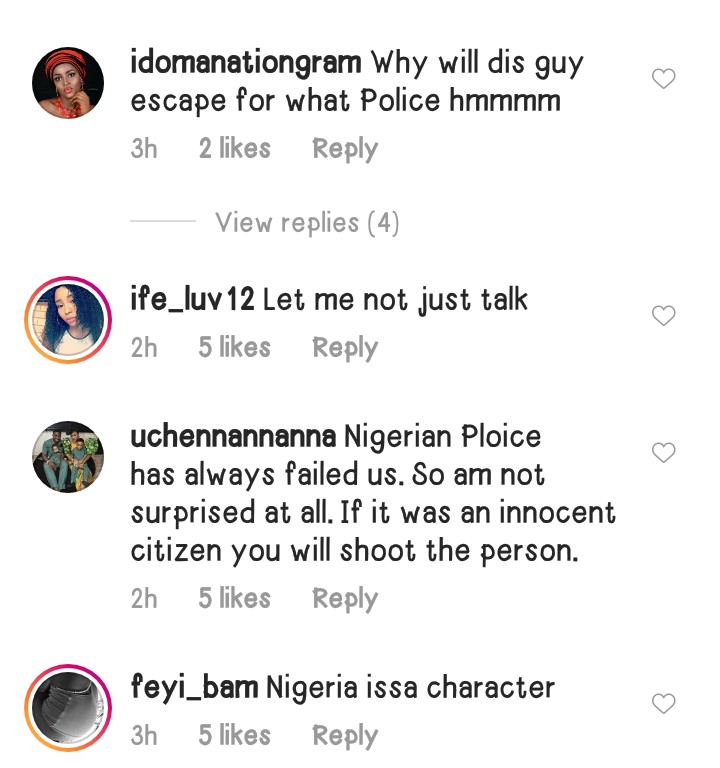Viewport: 720px width, 768px height.
Task: Reply to idomanationgram's comment
Action: tap(344, 149)
